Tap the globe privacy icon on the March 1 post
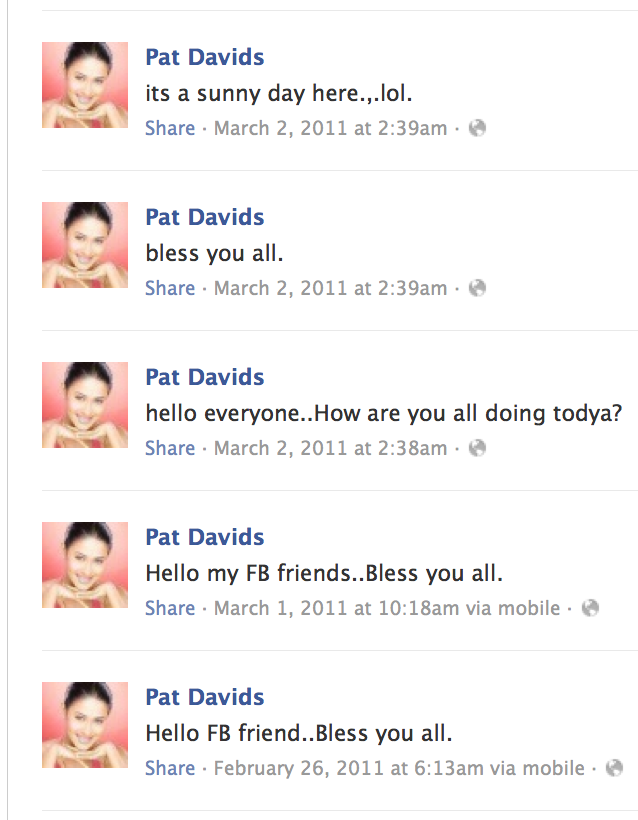Image resolution: width=638 pixels, height=820 pixels. pos(590,608)
